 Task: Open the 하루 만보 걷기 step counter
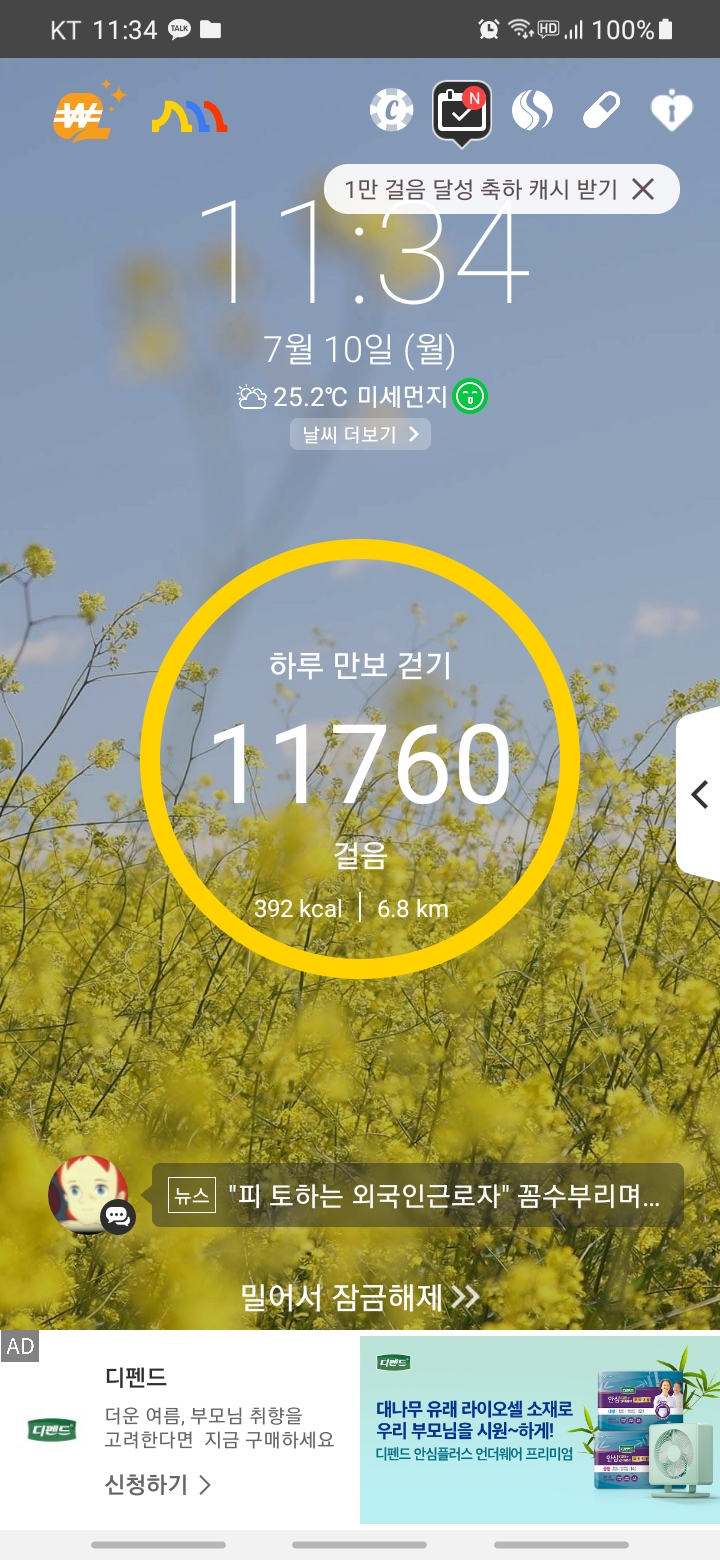(x=360, y=760)
